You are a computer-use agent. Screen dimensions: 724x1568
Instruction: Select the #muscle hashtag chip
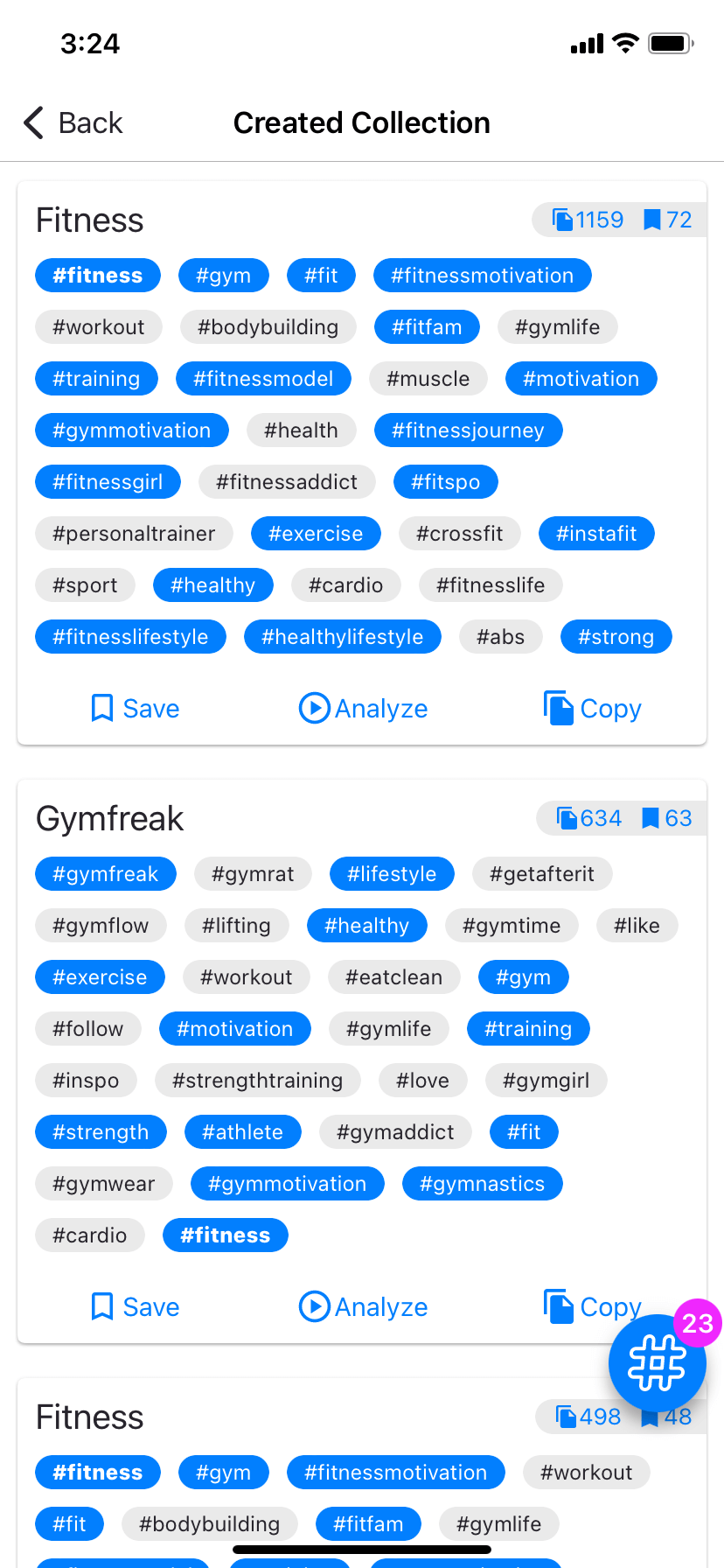[x=428, y=379]
